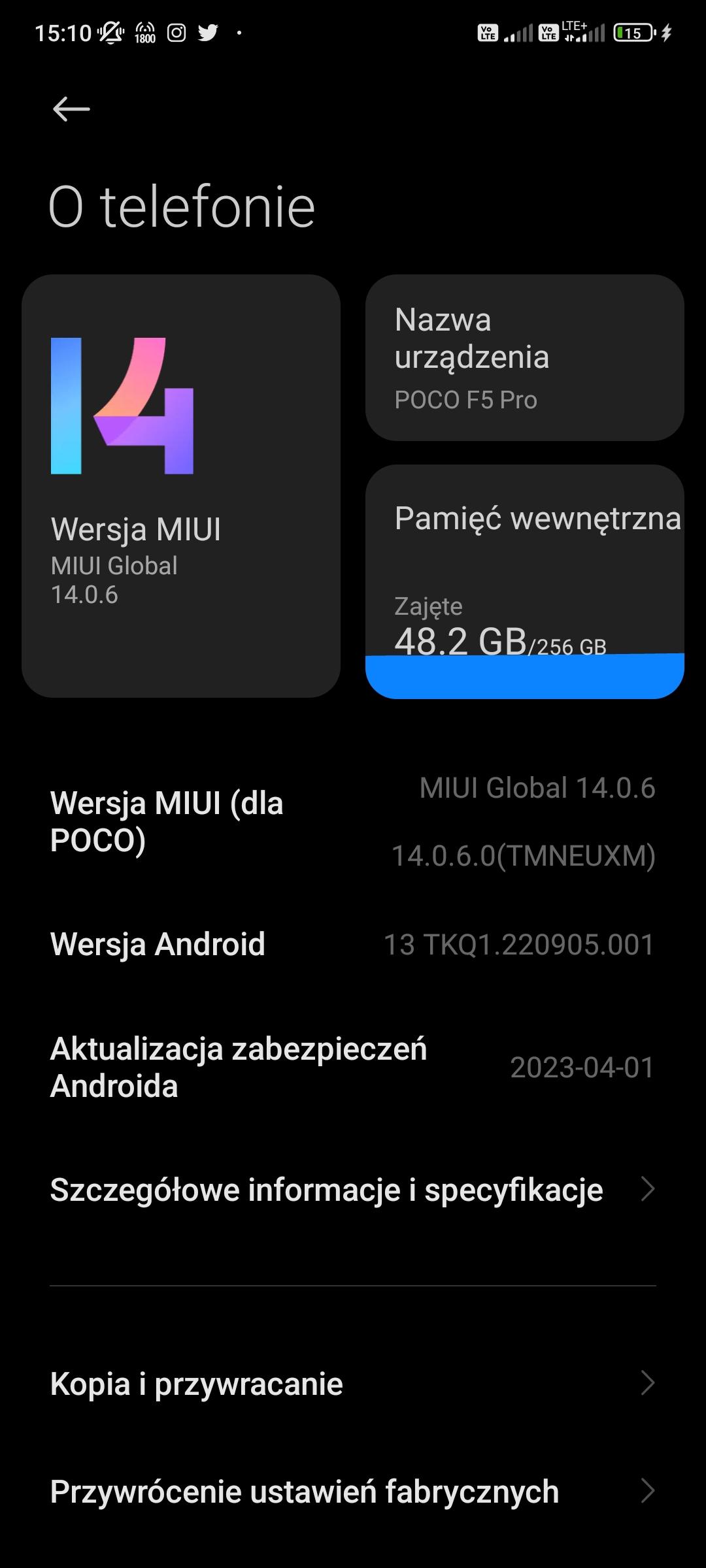The image size is (706, 1568).
Task: Open the Wersja MIUI card
Action: pyautogui.click(x=181, y=486)
